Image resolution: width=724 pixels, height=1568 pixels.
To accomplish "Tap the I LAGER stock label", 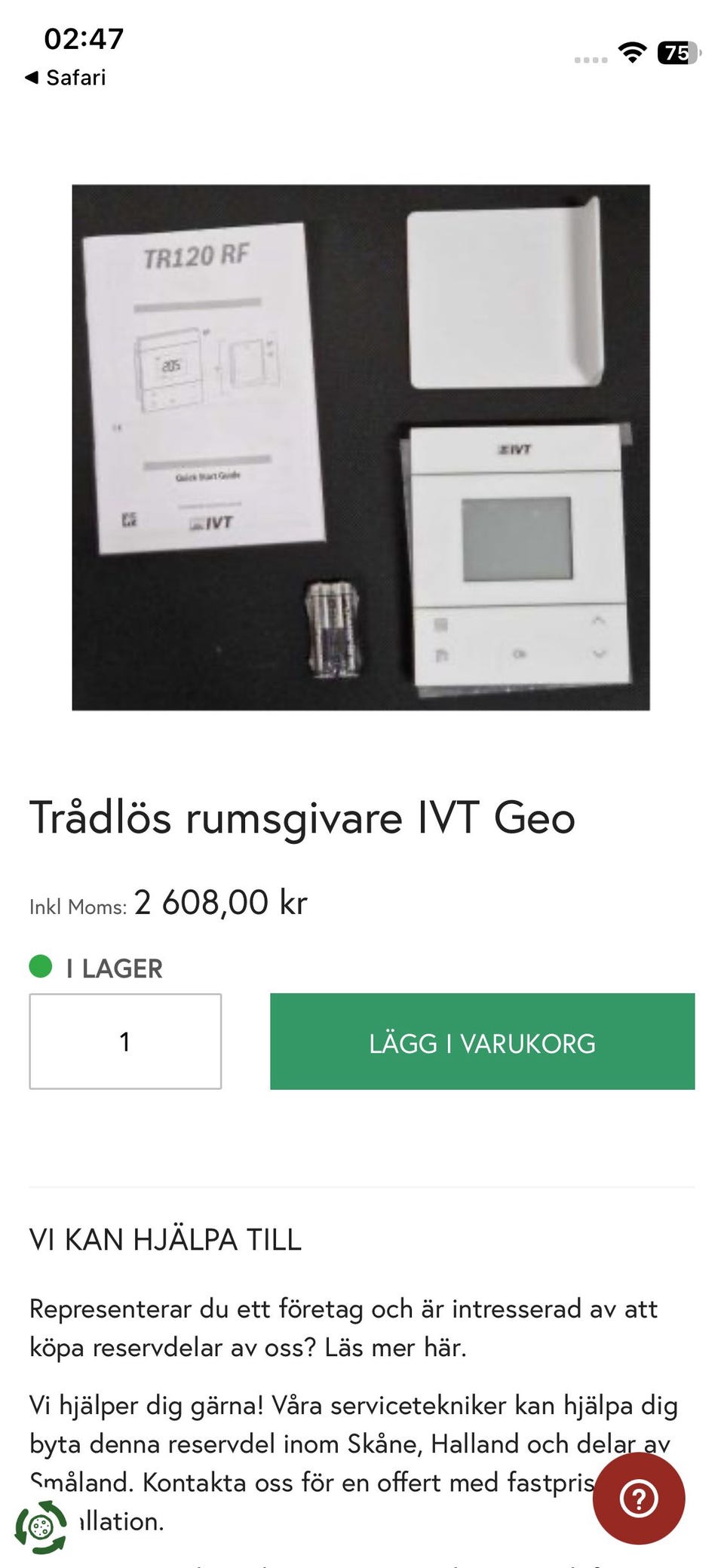I will tap(113, 967).
